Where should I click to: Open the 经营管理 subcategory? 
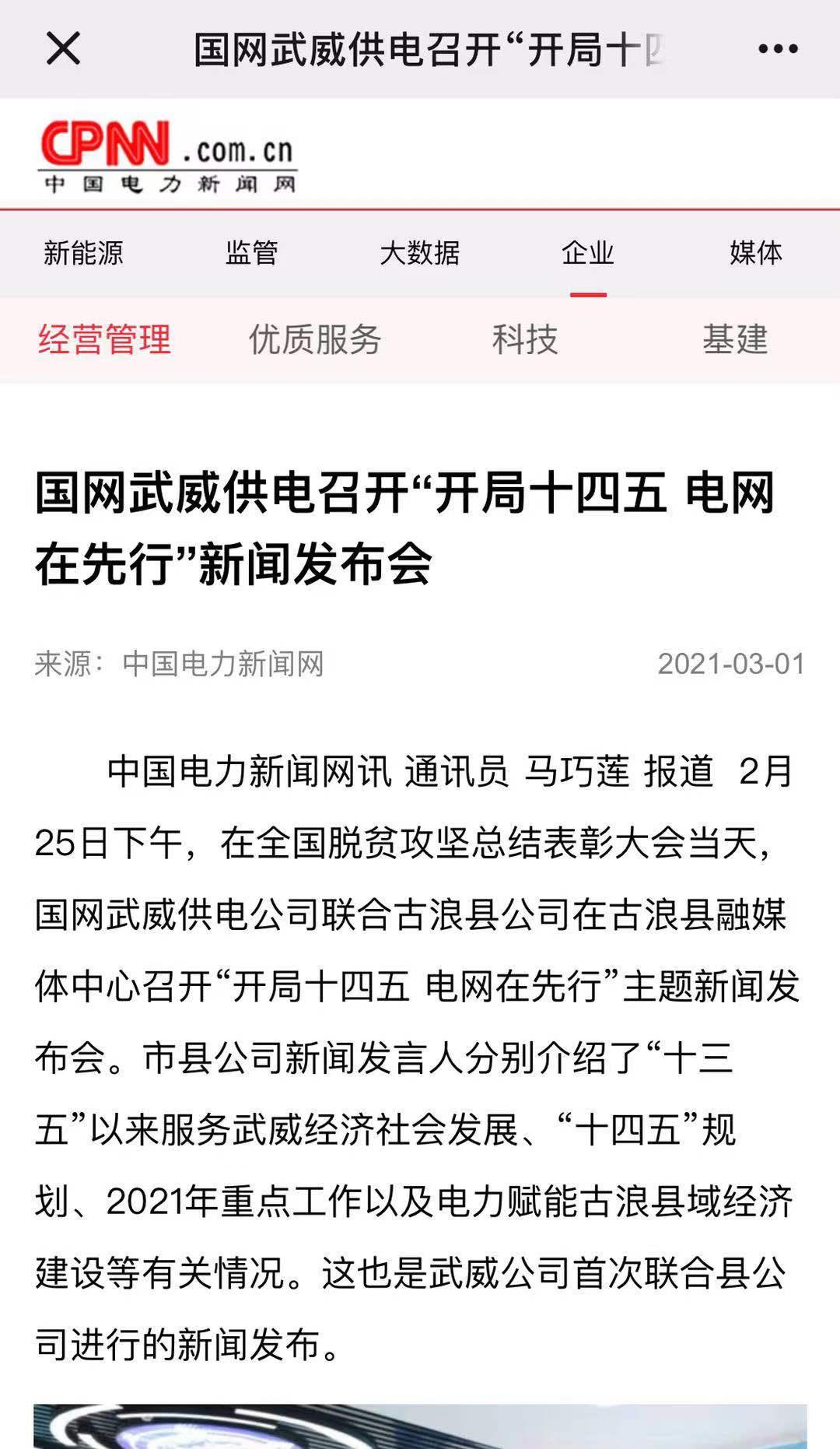(104, 339)
